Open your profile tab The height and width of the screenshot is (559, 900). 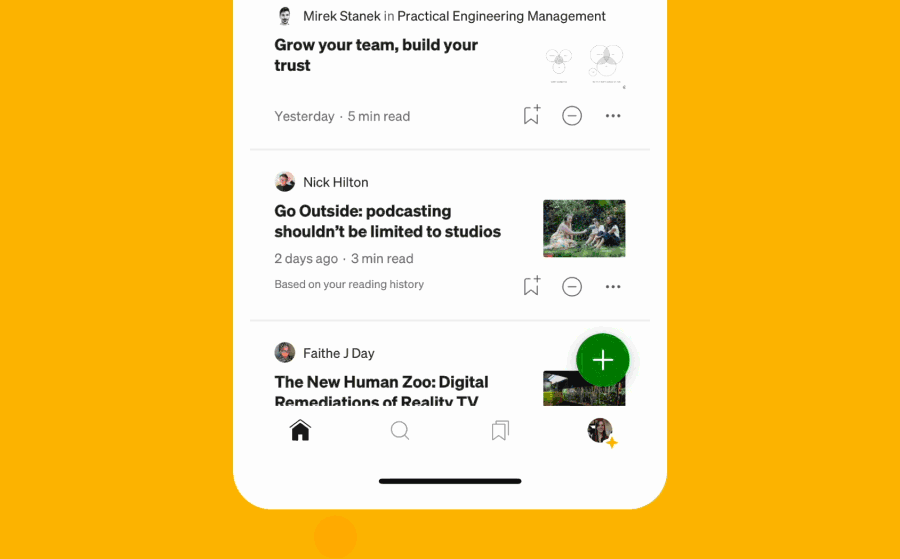[600, 431]
